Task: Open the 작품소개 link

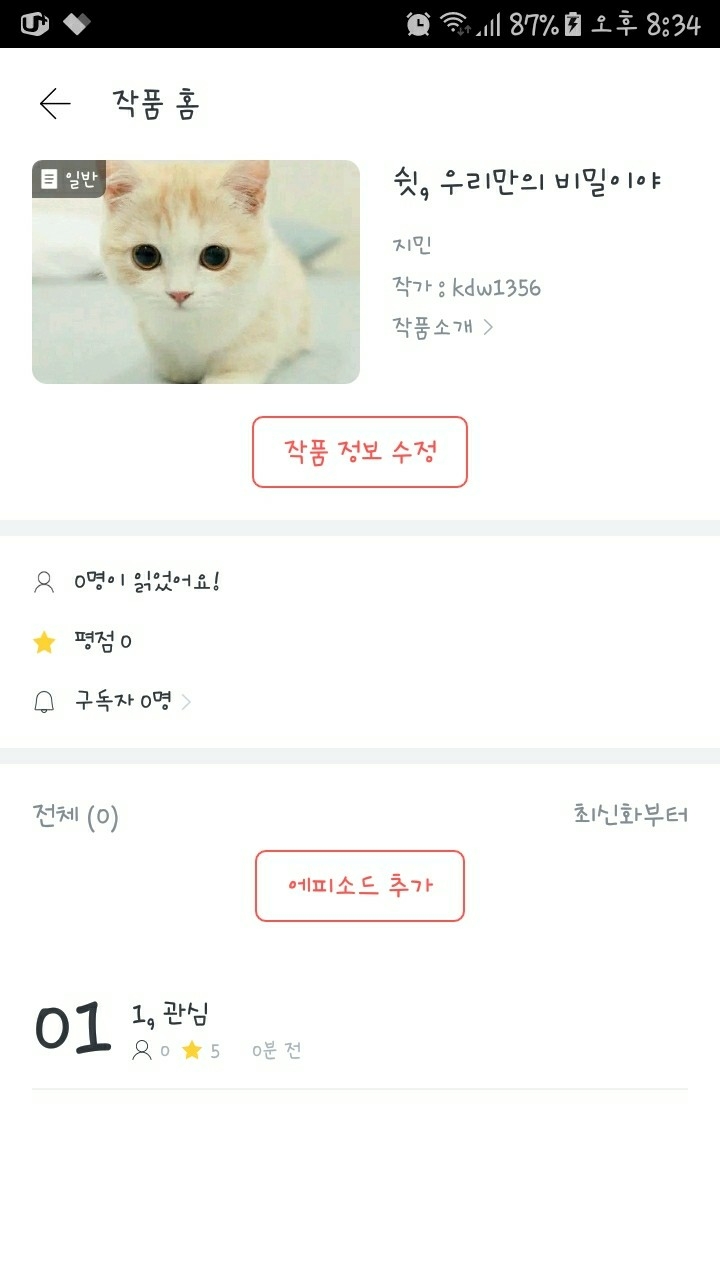Action: coord(443,327)
